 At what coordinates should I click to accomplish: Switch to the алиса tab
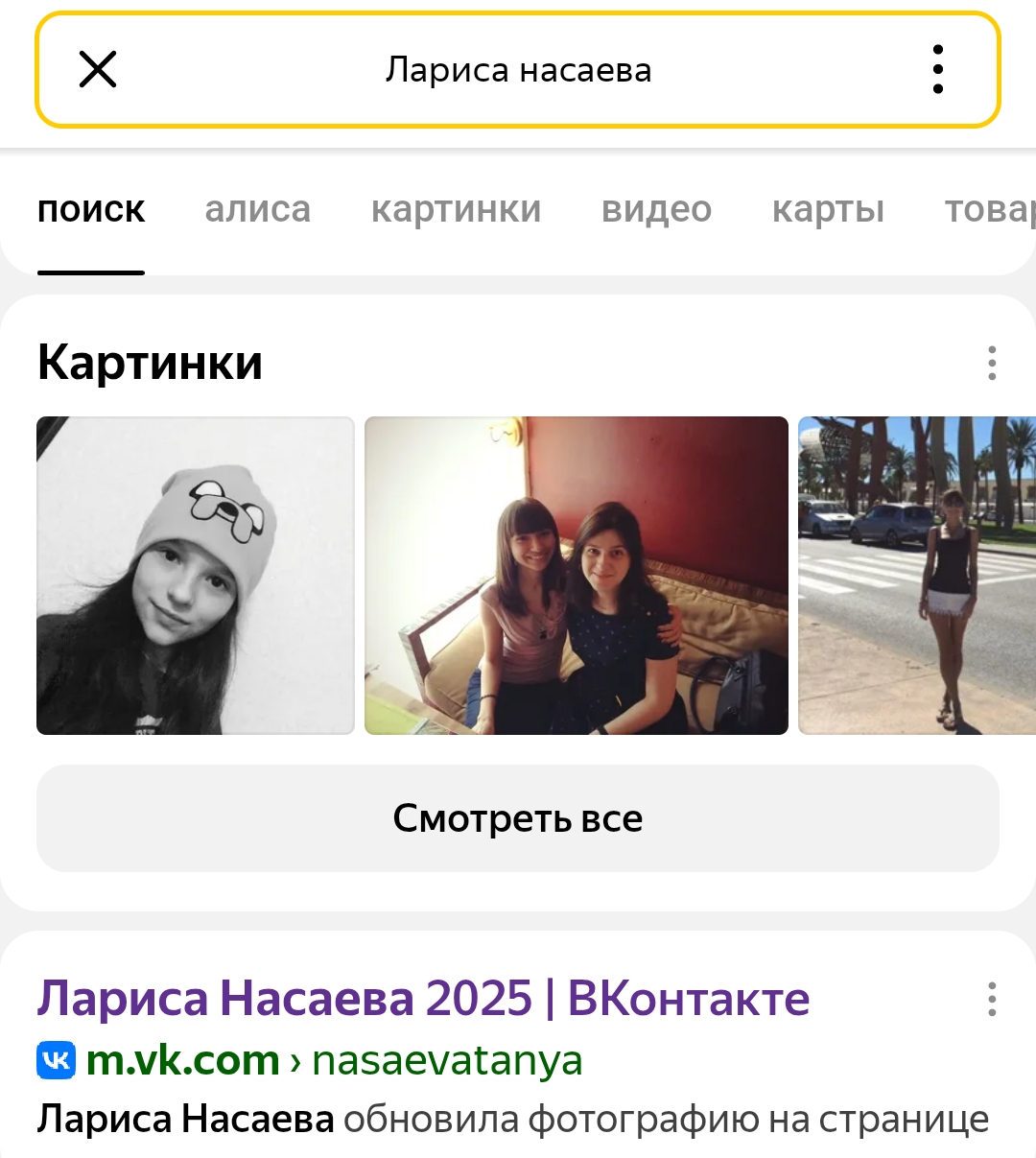(x=257, y=209)
